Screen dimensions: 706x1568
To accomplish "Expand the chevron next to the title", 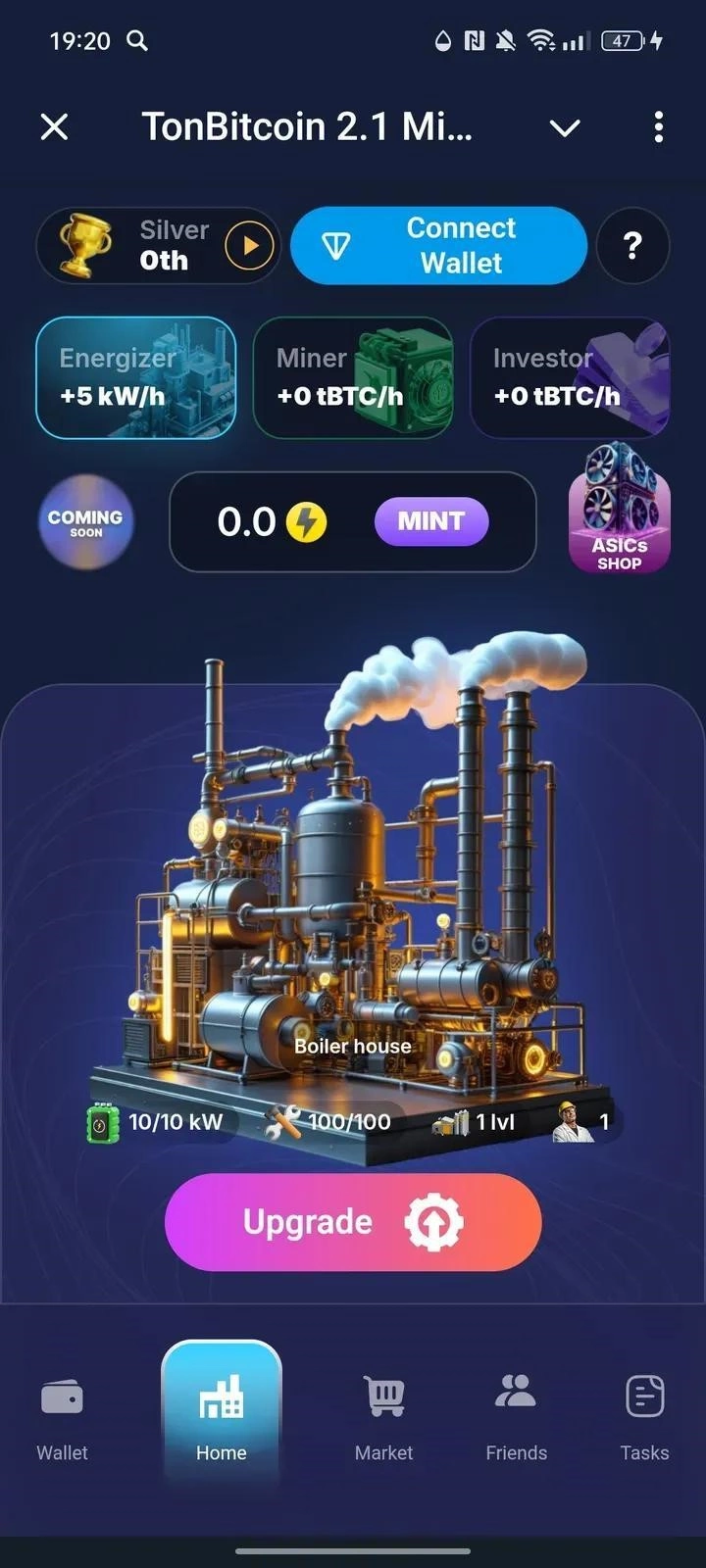I will [x=565, y=127].
